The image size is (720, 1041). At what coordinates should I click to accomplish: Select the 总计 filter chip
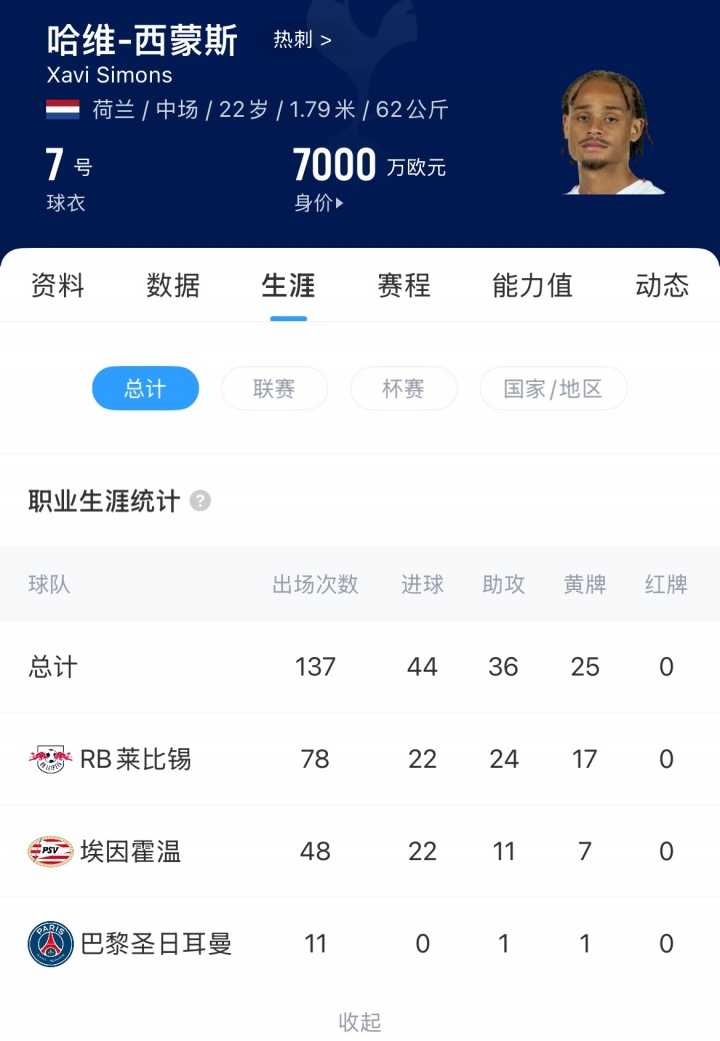tap(145, 389)
